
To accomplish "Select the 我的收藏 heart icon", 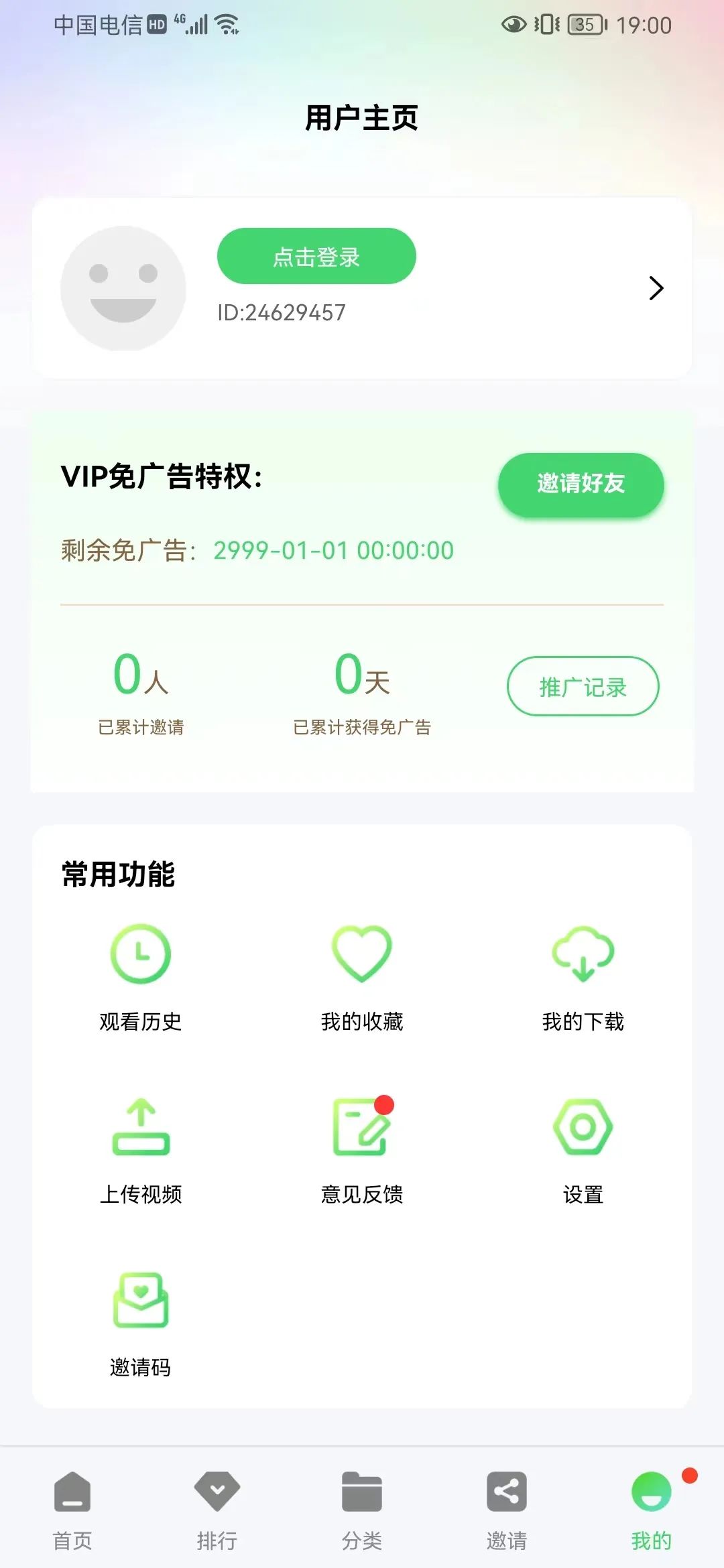I will [x=362, y=955].
